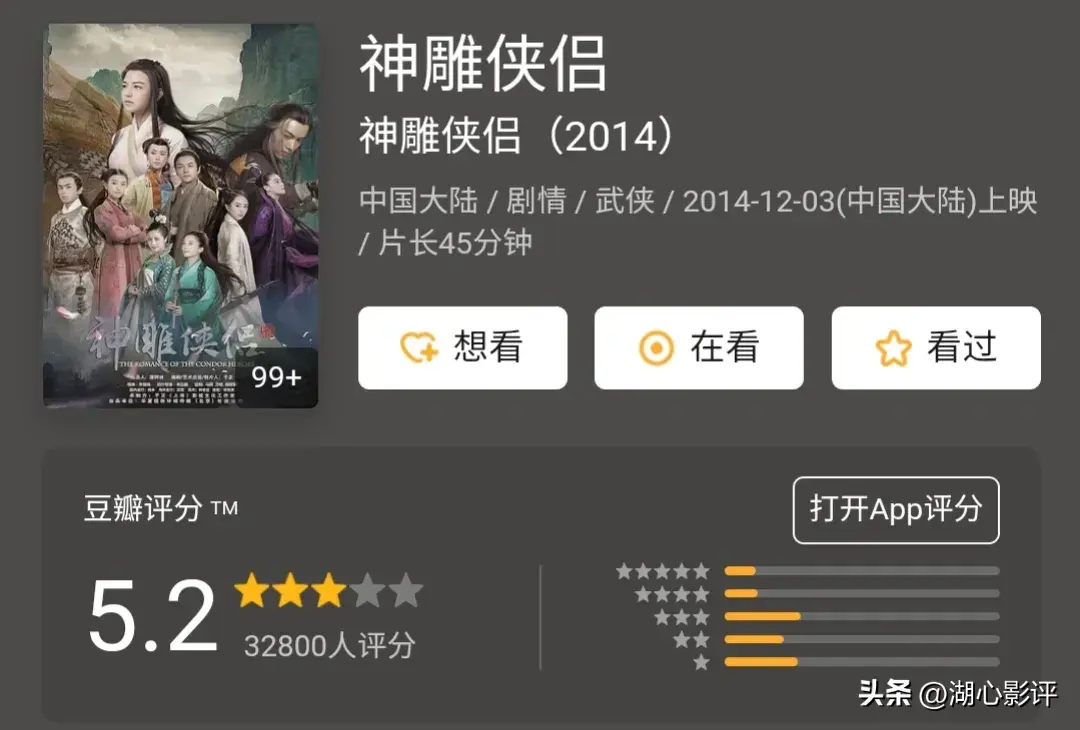This screenshot has width=1080, height=730.
Task: Open the 神雕侠侣 poster photos
Action: click(180, 215)
